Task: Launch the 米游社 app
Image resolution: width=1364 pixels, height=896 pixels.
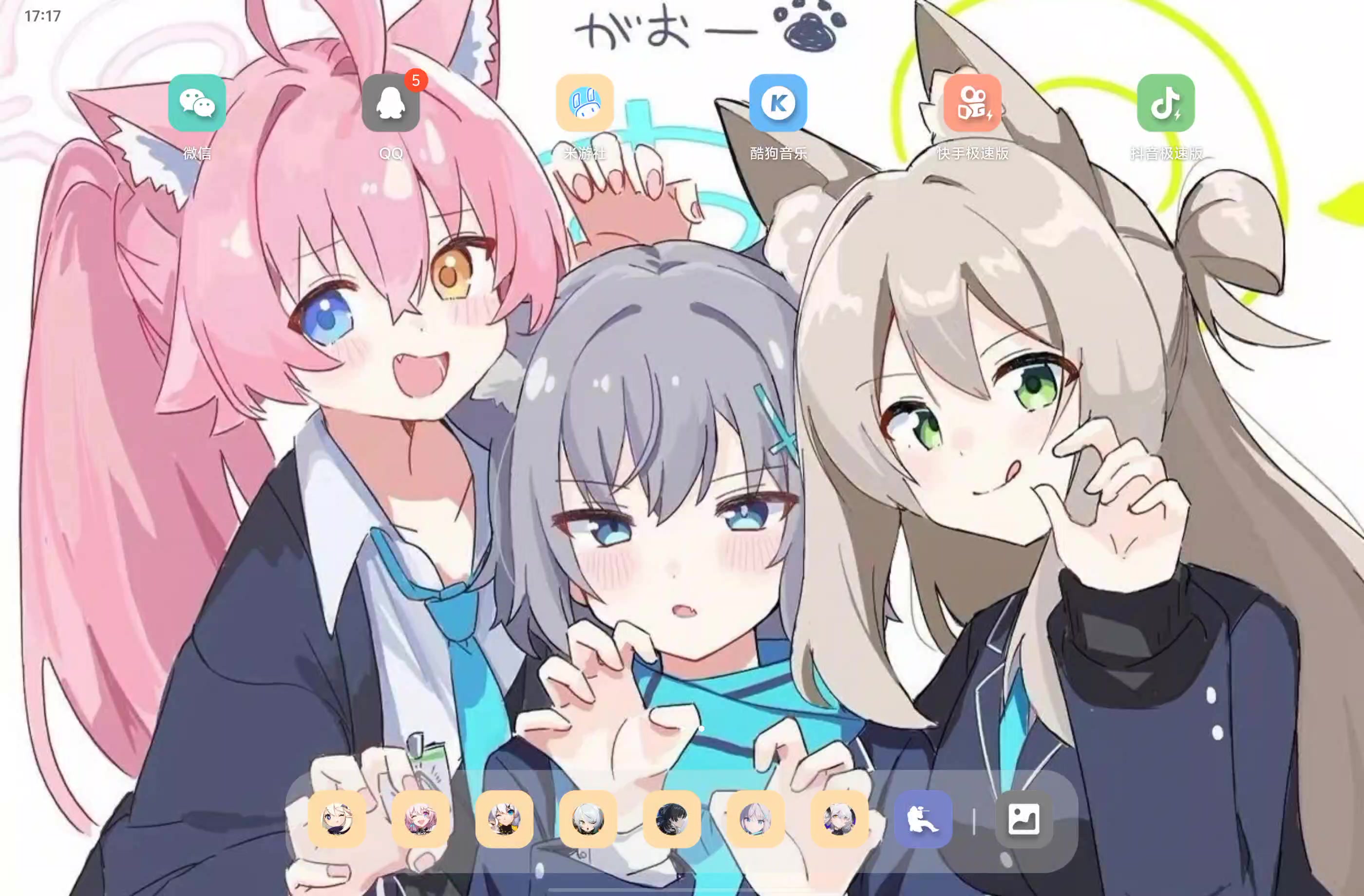Action: coord(585,103)
